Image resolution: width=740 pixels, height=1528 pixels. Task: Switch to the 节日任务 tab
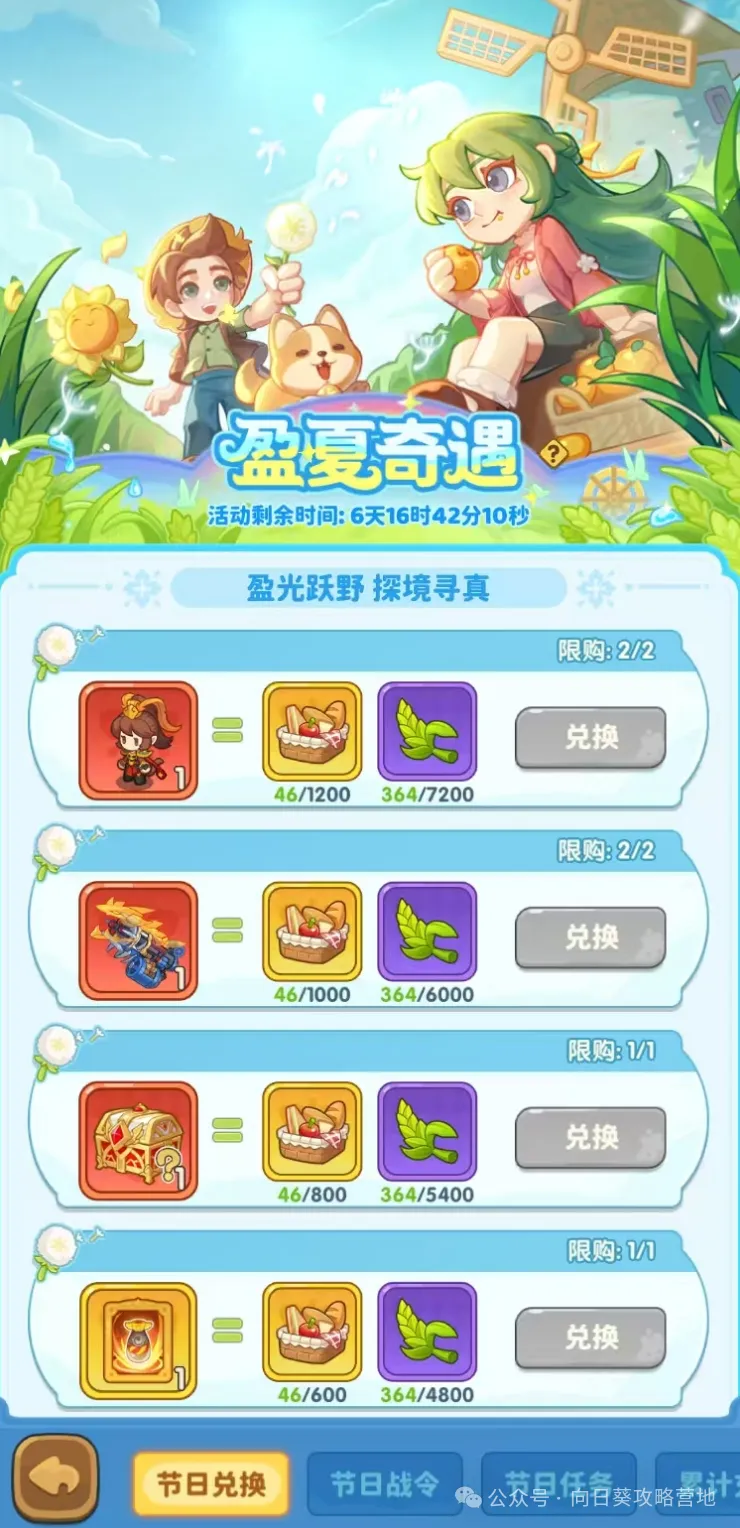click(558, 1484)
